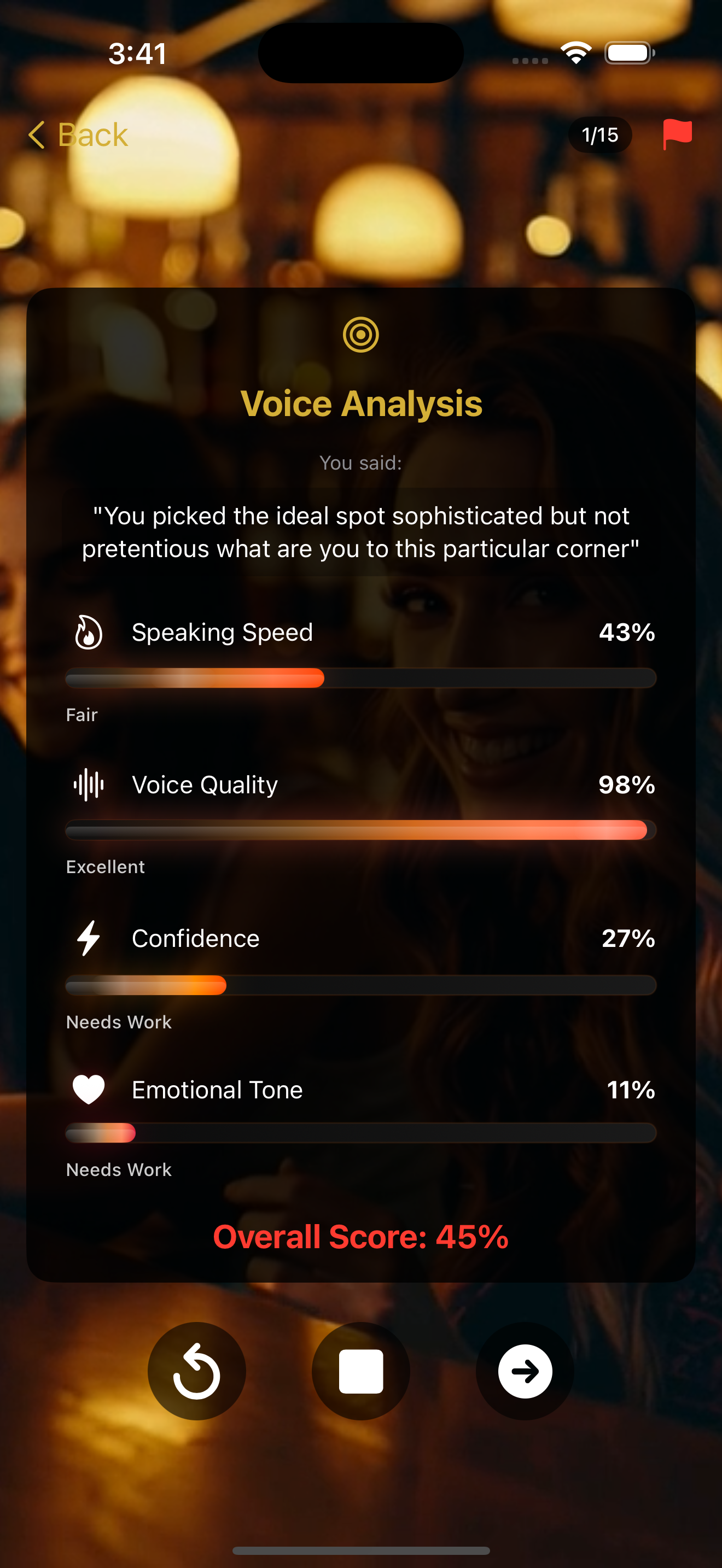
Task: Continue to the next prompt arrow
Action: click(525, 1371)
